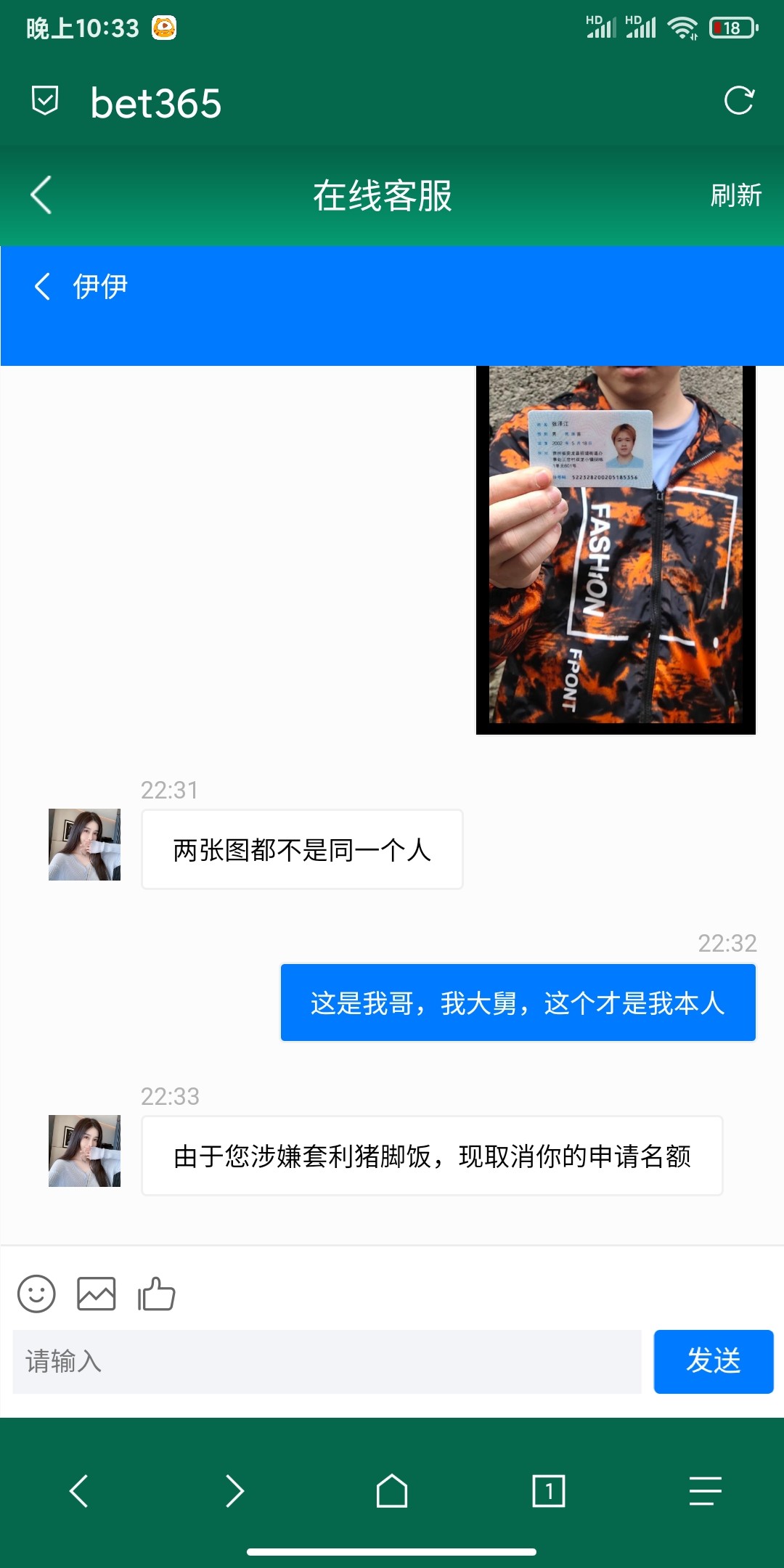The image size is (784, 1568).
Task: Open the browser tabs switcher
Action: point(548,1491)
